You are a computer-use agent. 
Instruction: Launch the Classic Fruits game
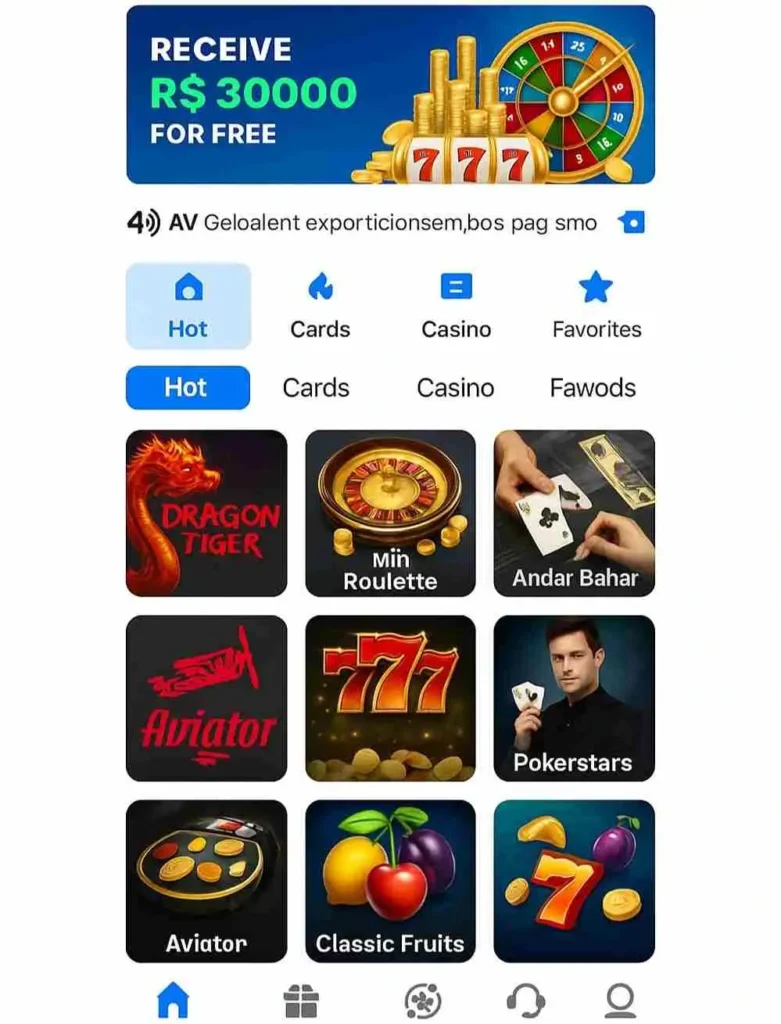tap(390, 881)
